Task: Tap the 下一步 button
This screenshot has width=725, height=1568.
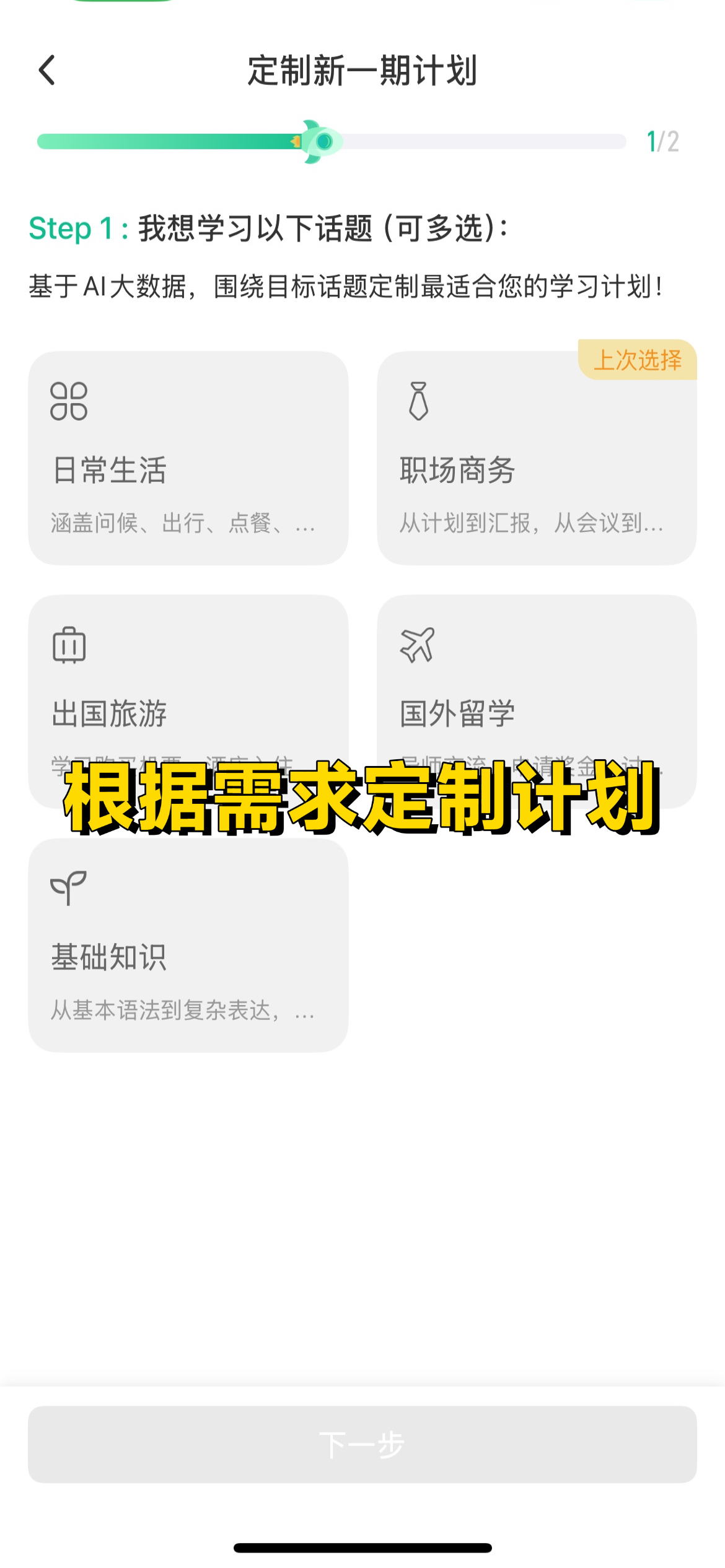Action: tap(362, 1444)
